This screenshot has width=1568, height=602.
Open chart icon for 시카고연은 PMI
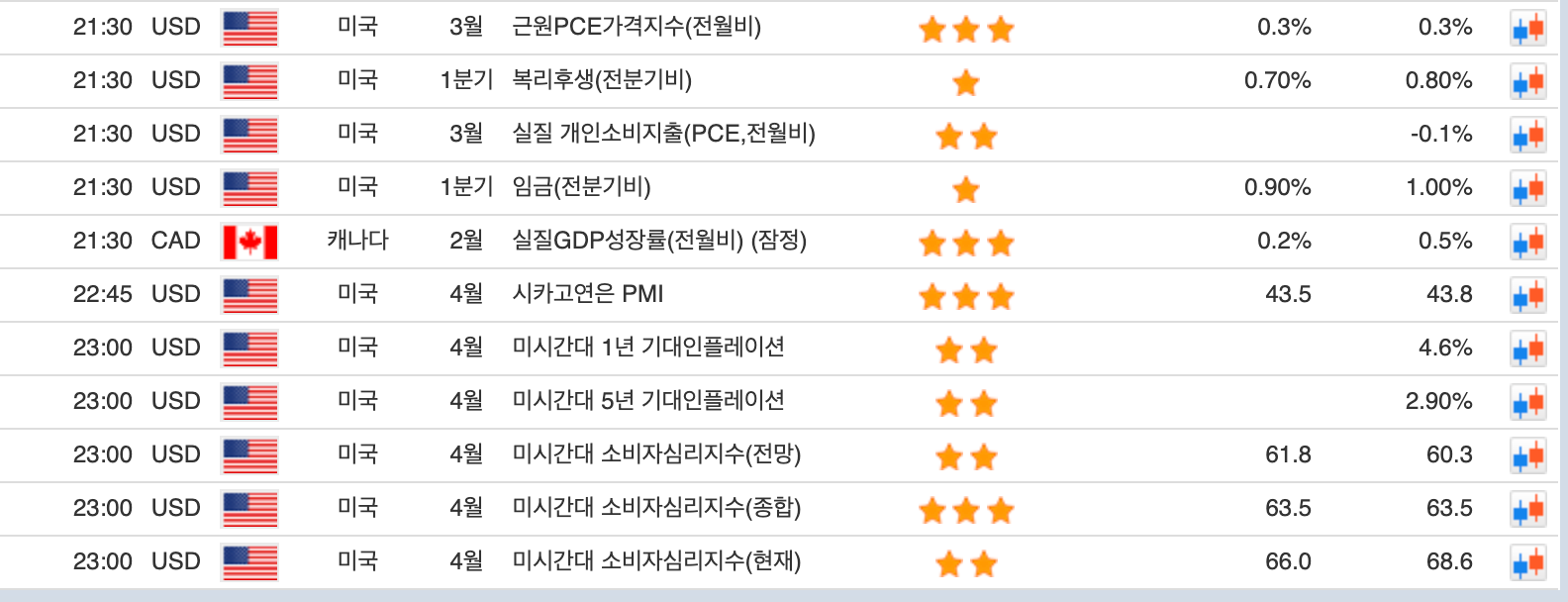pyautogui.click(x=1528, y=295)
